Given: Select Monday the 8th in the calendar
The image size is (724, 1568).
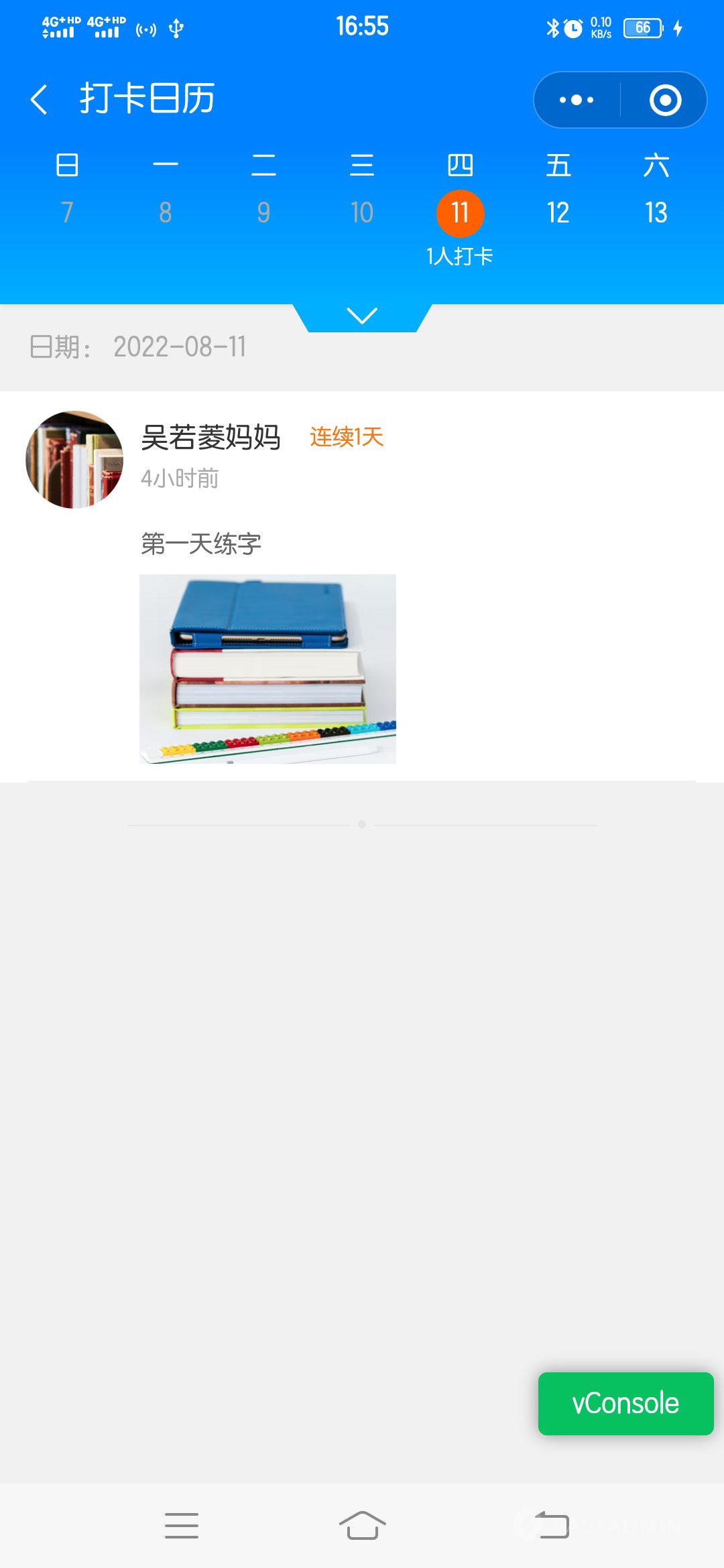Looking at the screenshot, I should 165,212.
